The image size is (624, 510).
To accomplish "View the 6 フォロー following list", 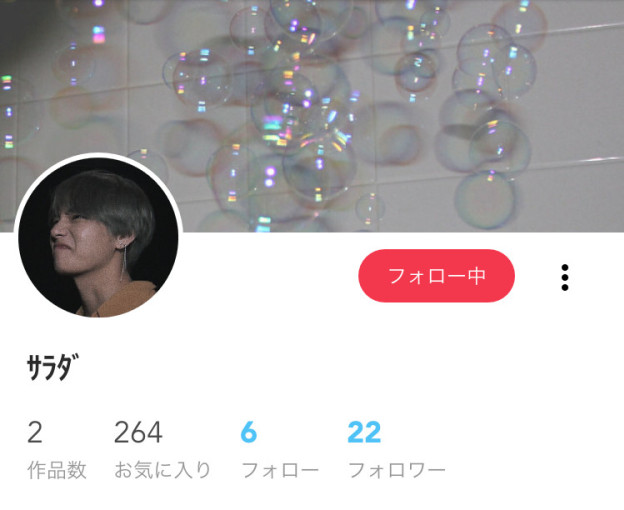I will 279,449.
